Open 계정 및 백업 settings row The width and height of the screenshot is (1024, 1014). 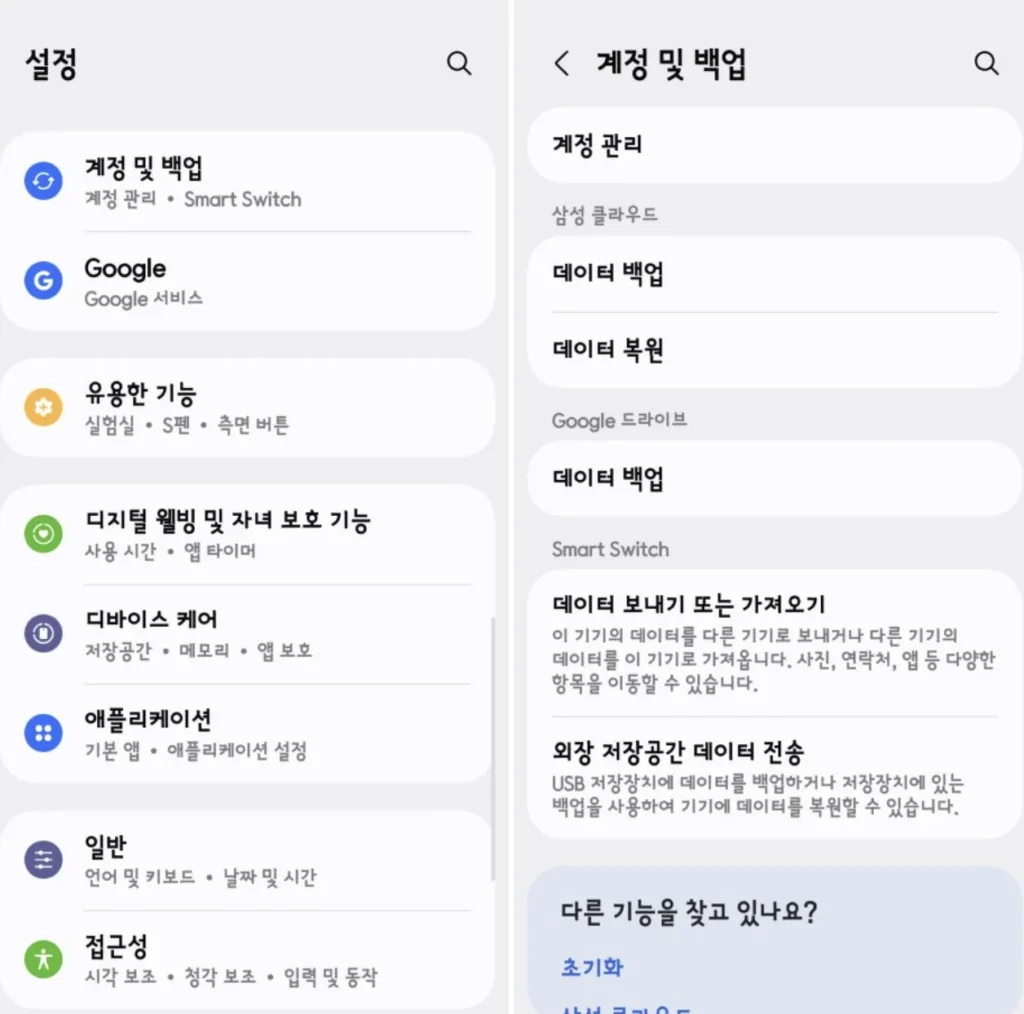pyautogui.click(x=247, y=181)
